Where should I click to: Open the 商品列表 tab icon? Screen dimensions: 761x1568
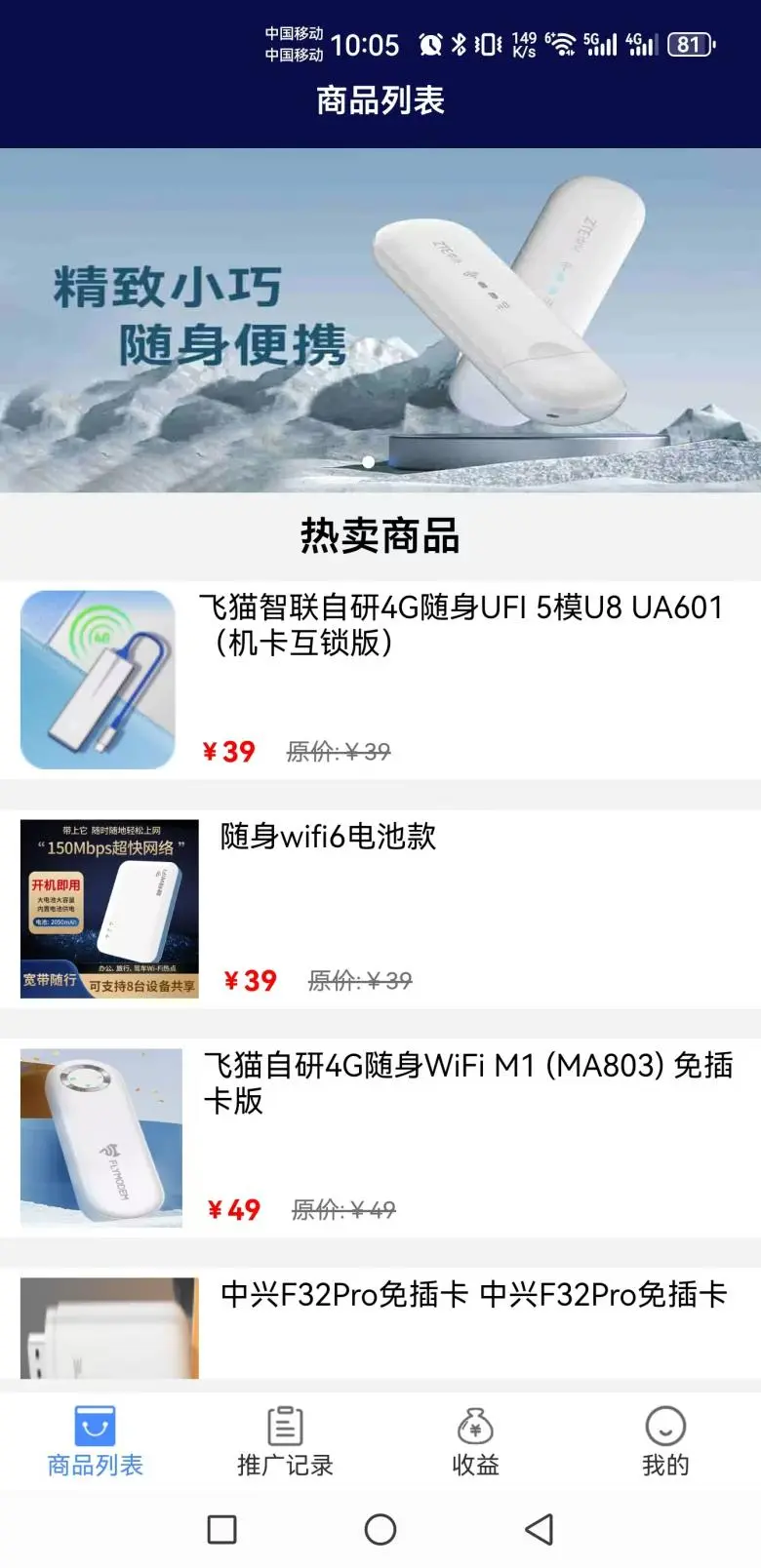pyautogui.click(x=94, y=1424)
